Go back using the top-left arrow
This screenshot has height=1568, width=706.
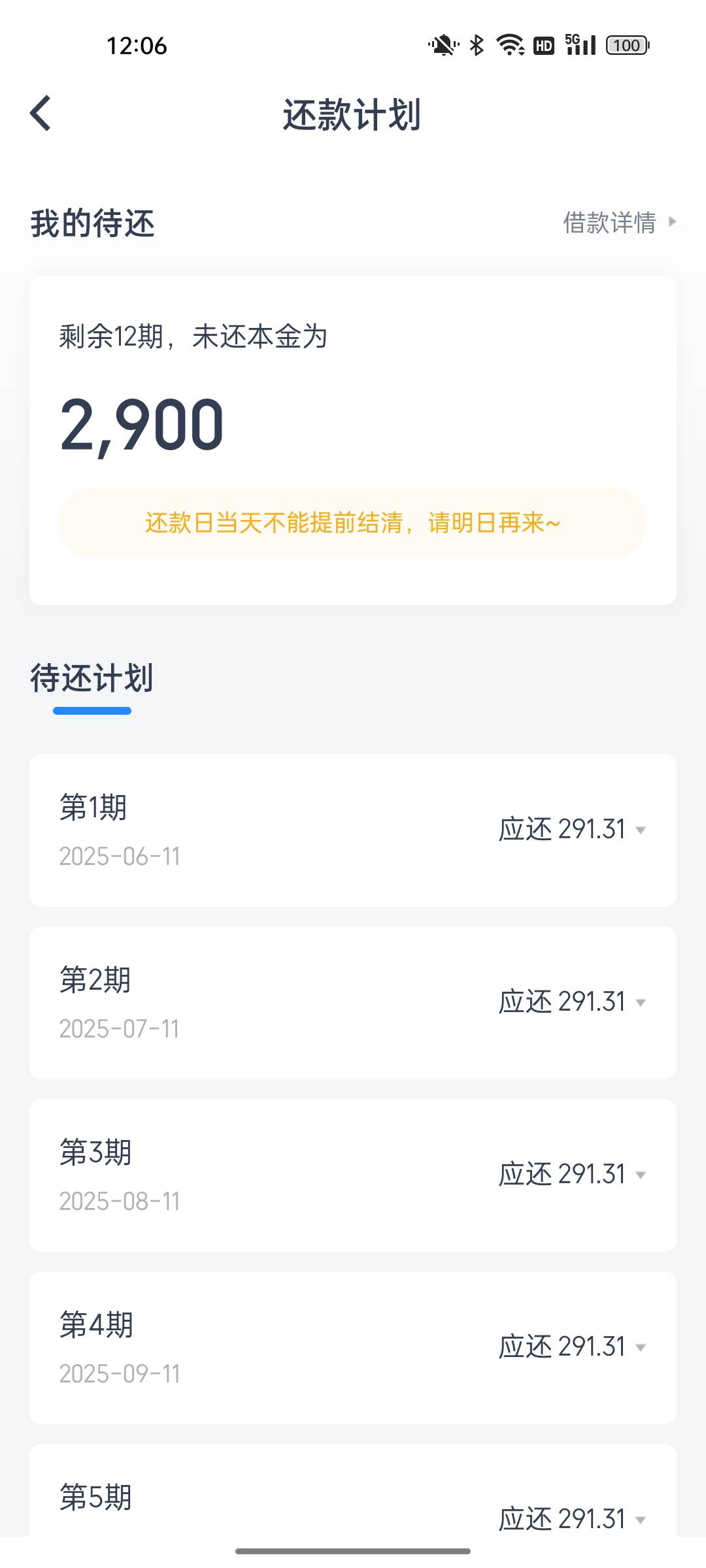tap(41, 114)
